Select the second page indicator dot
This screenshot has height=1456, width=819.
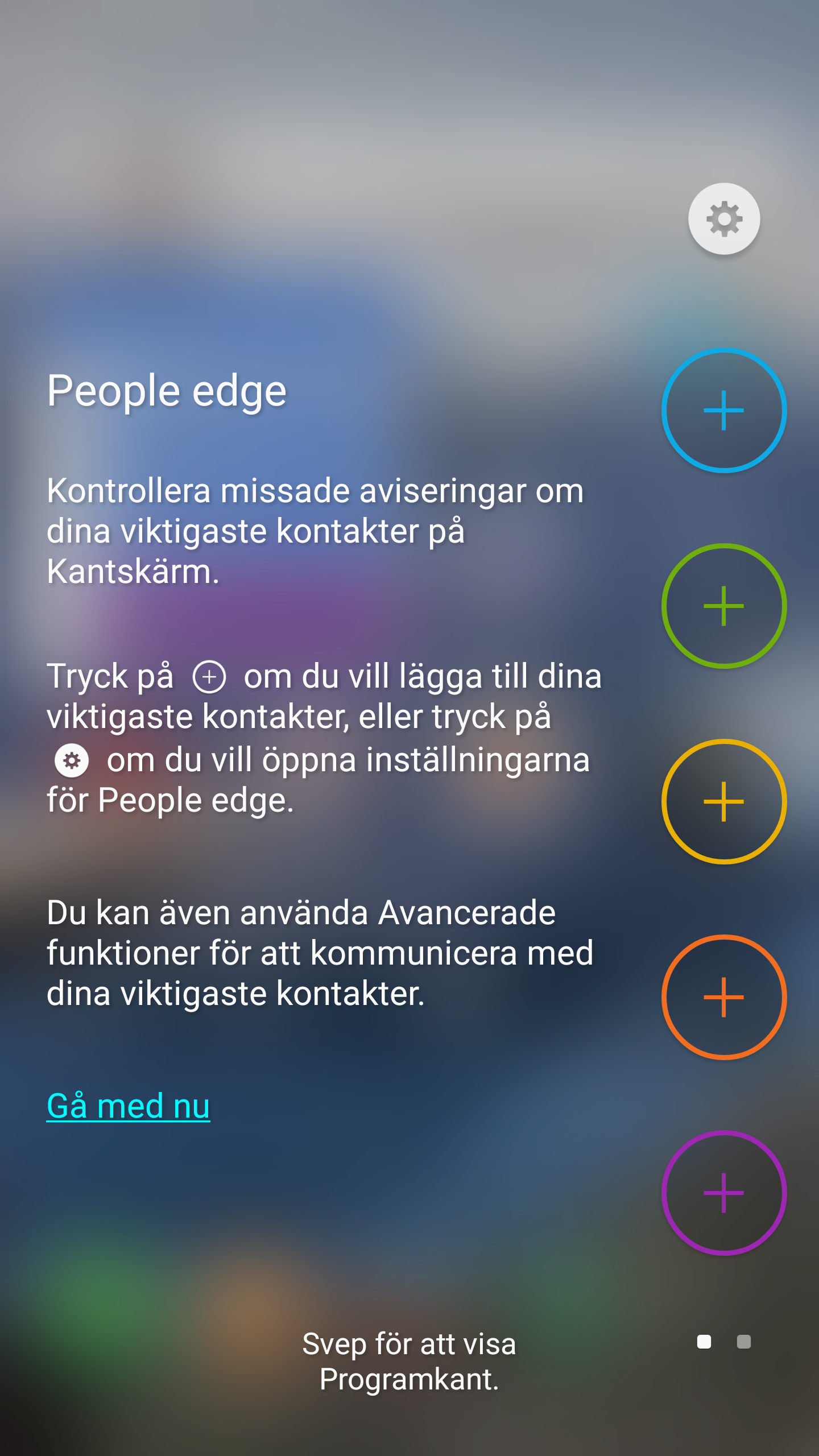743,1342
